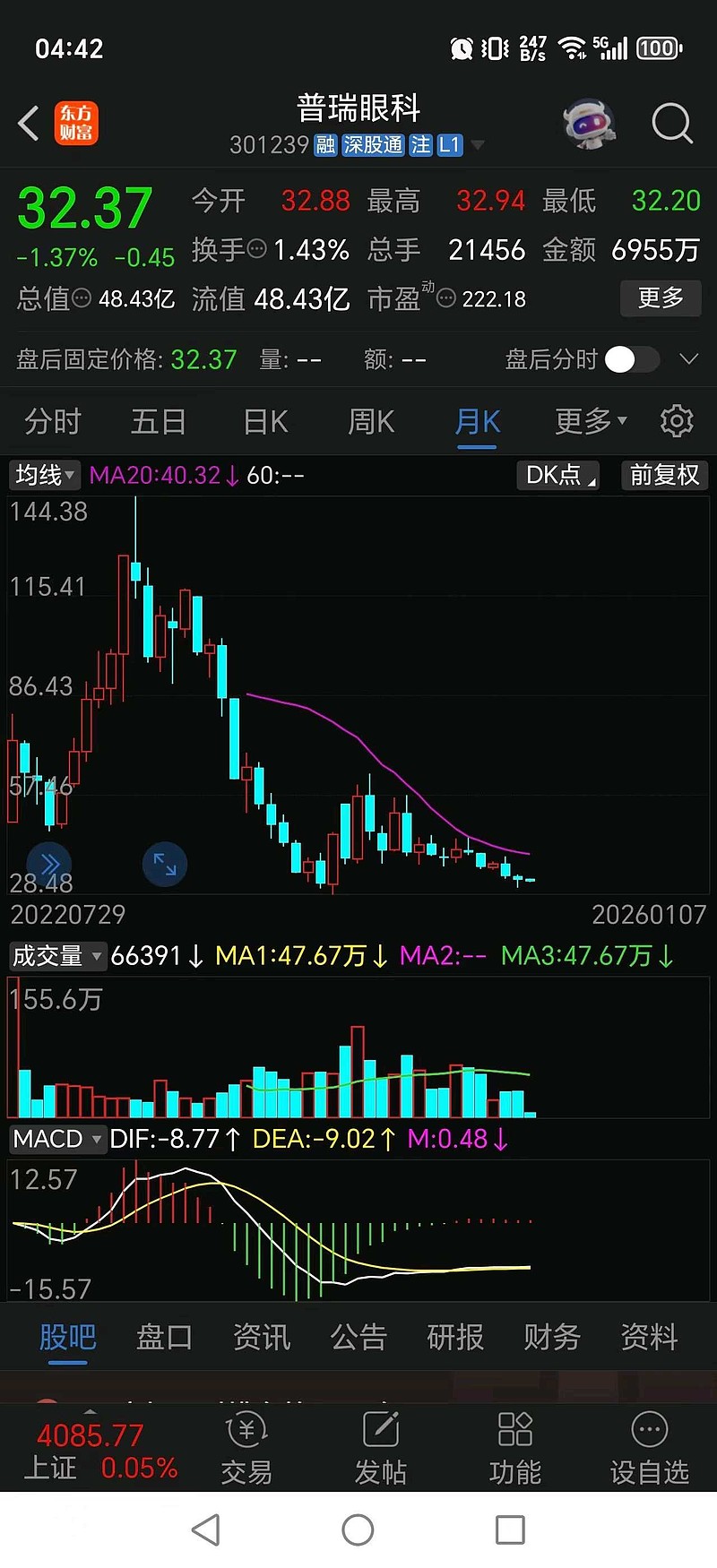
Task: Tap the 更多 button beside 市盈
Action: pyautogui.click(x=661, y=299)
